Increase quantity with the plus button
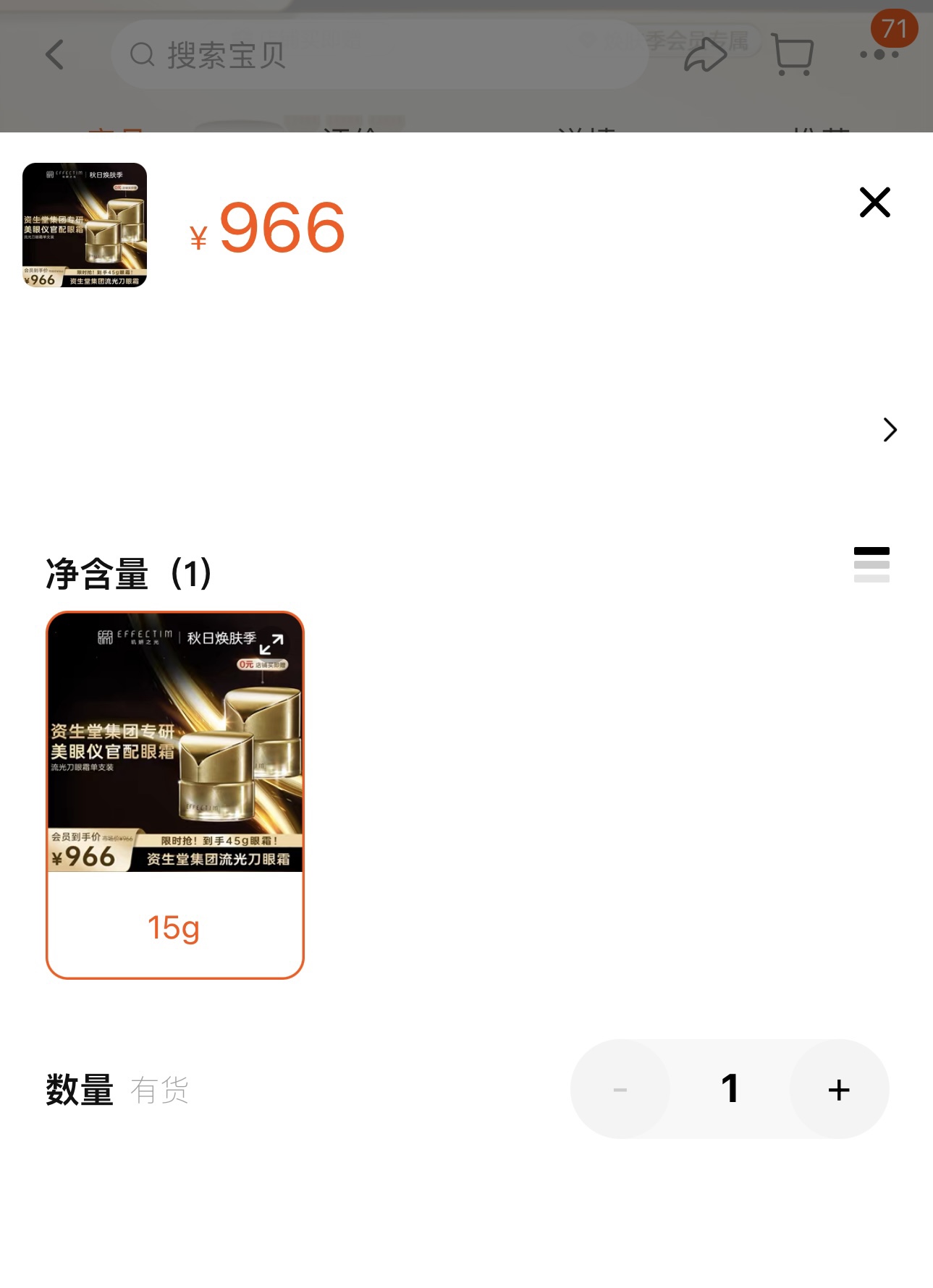933x1288 pixels. [x=839, y=1089]
